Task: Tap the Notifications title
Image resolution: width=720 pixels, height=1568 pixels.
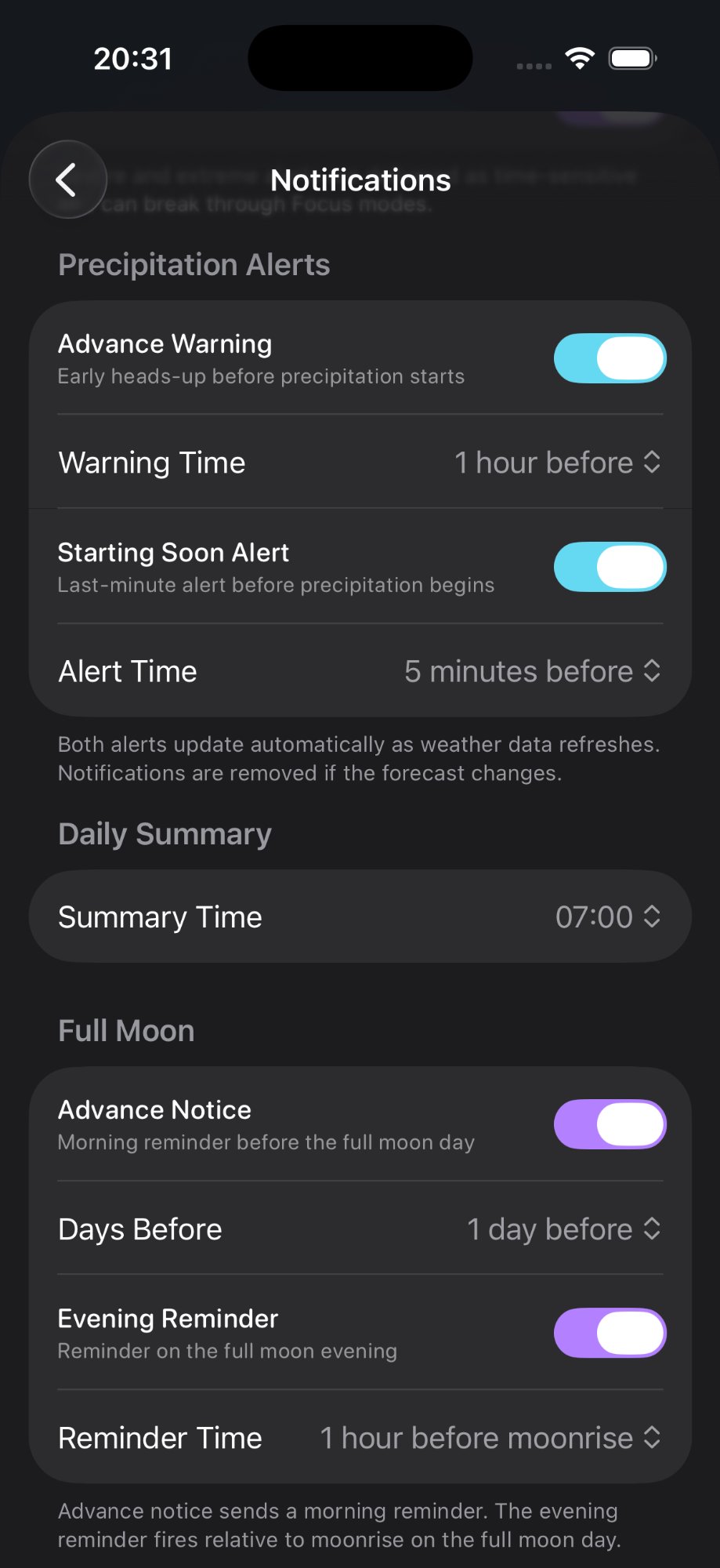Action: coord(360,180)
